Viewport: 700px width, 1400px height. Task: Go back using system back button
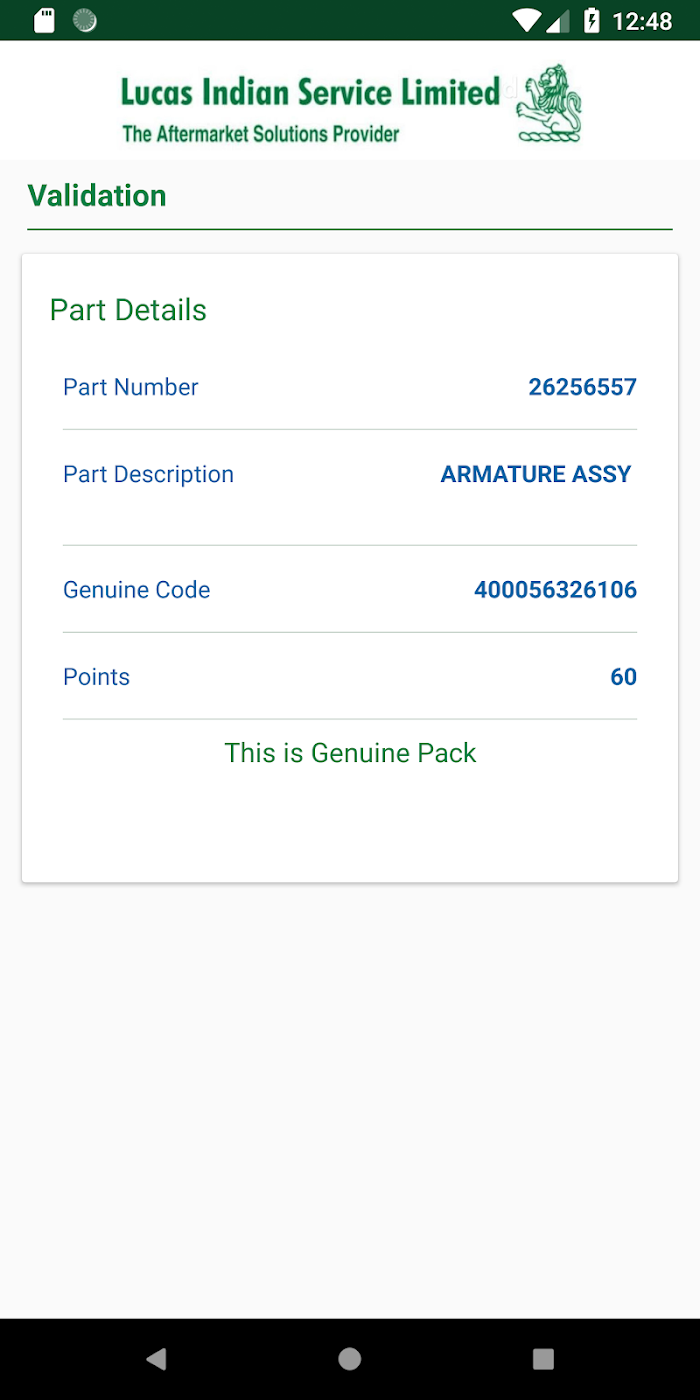(x=156, y=1358)
